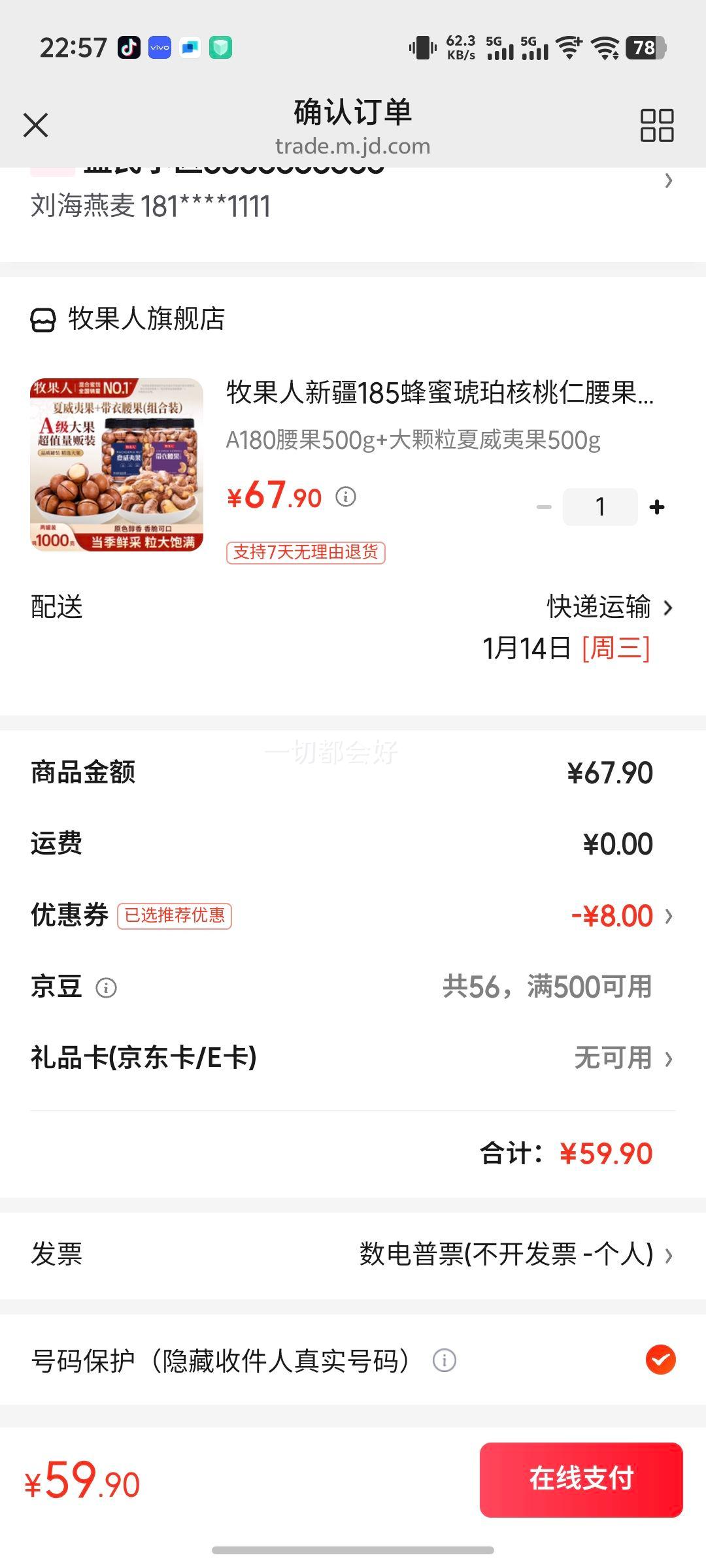Tap the 支持7天无理由退货 label
706x1568 pixels.
click(x=305, y=553)
